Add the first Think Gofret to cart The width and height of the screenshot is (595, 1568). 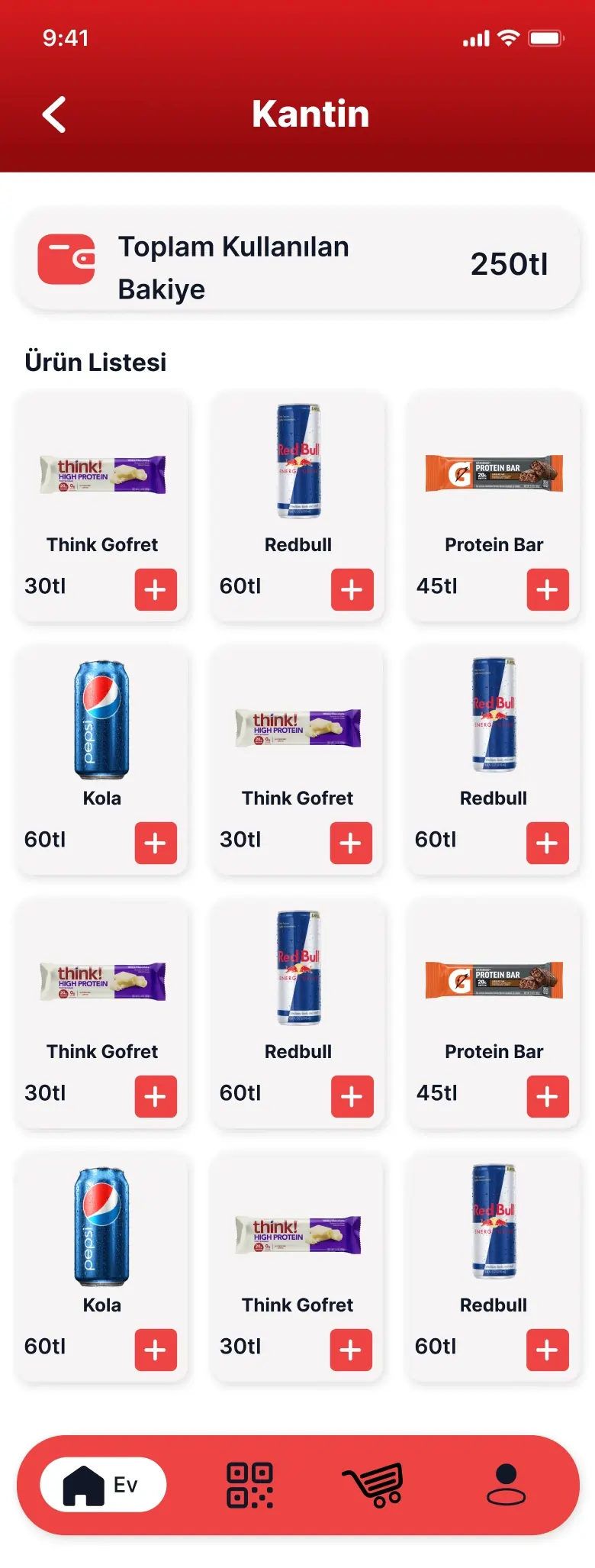click(x=156, y=589)
